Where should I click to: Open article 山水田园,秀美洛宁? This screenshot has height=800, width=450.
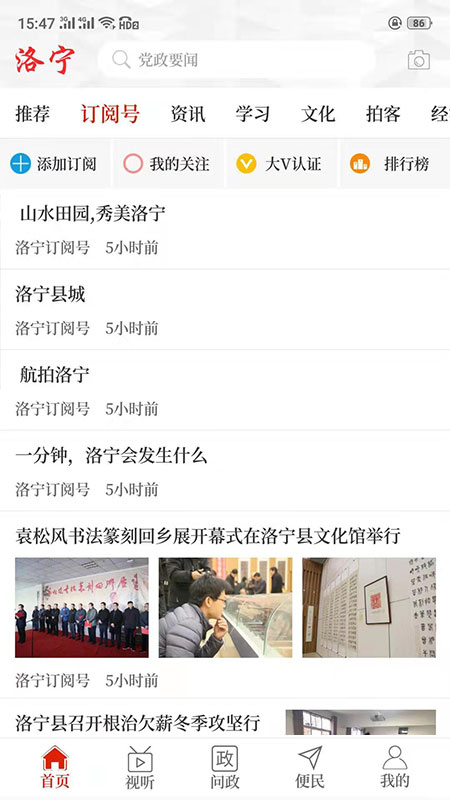pyautogui.click(x=225, y=230)
